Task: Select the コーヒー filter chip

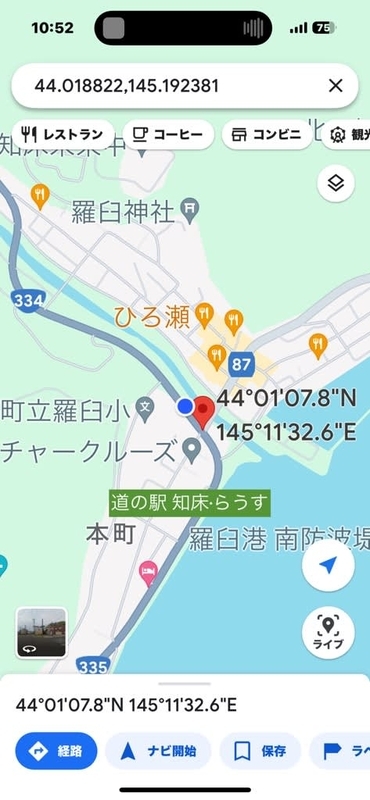Action: (x=168, y=135)
